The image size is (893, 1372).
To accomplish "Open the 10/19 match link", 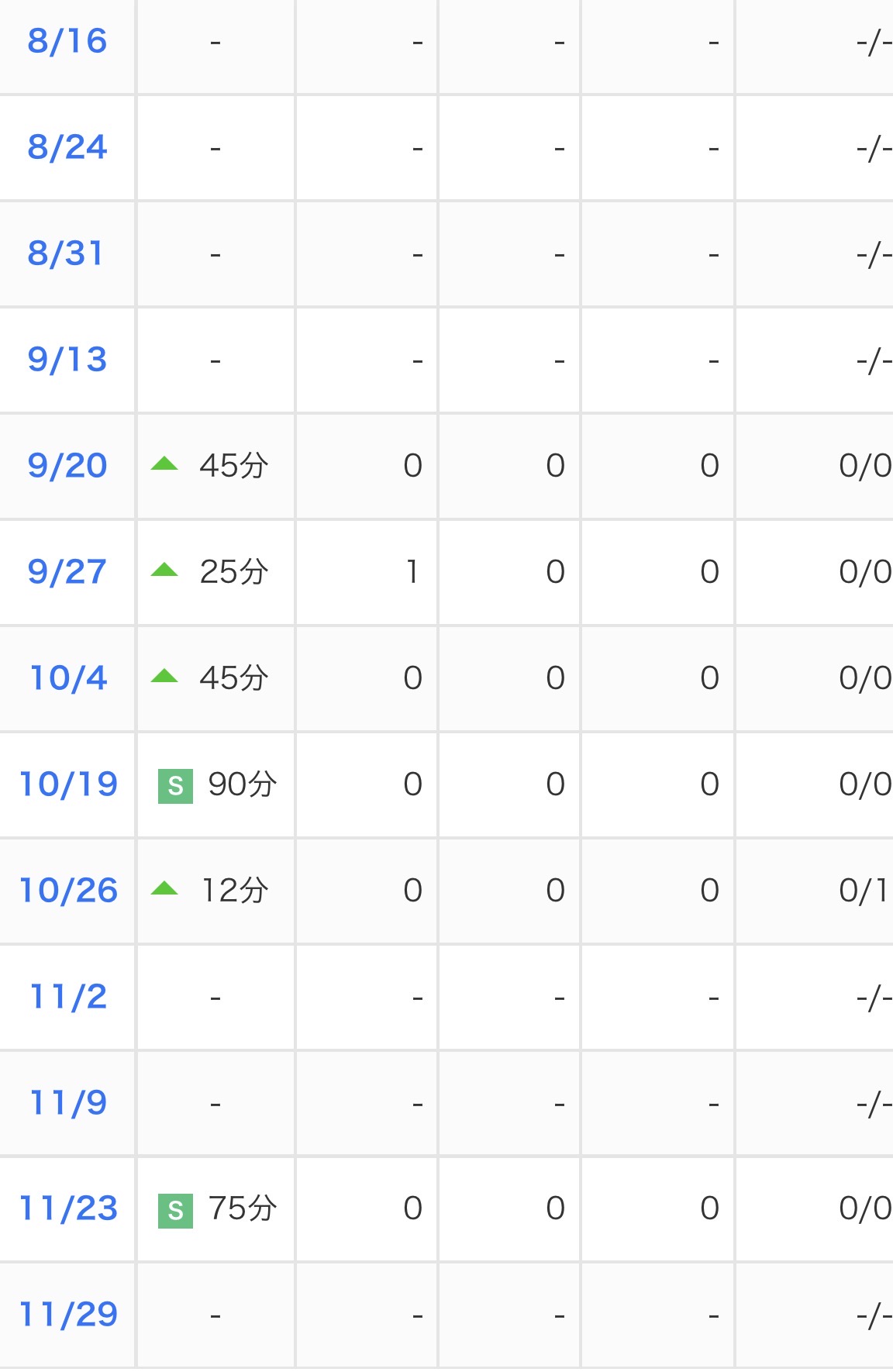I will point(68,785).
